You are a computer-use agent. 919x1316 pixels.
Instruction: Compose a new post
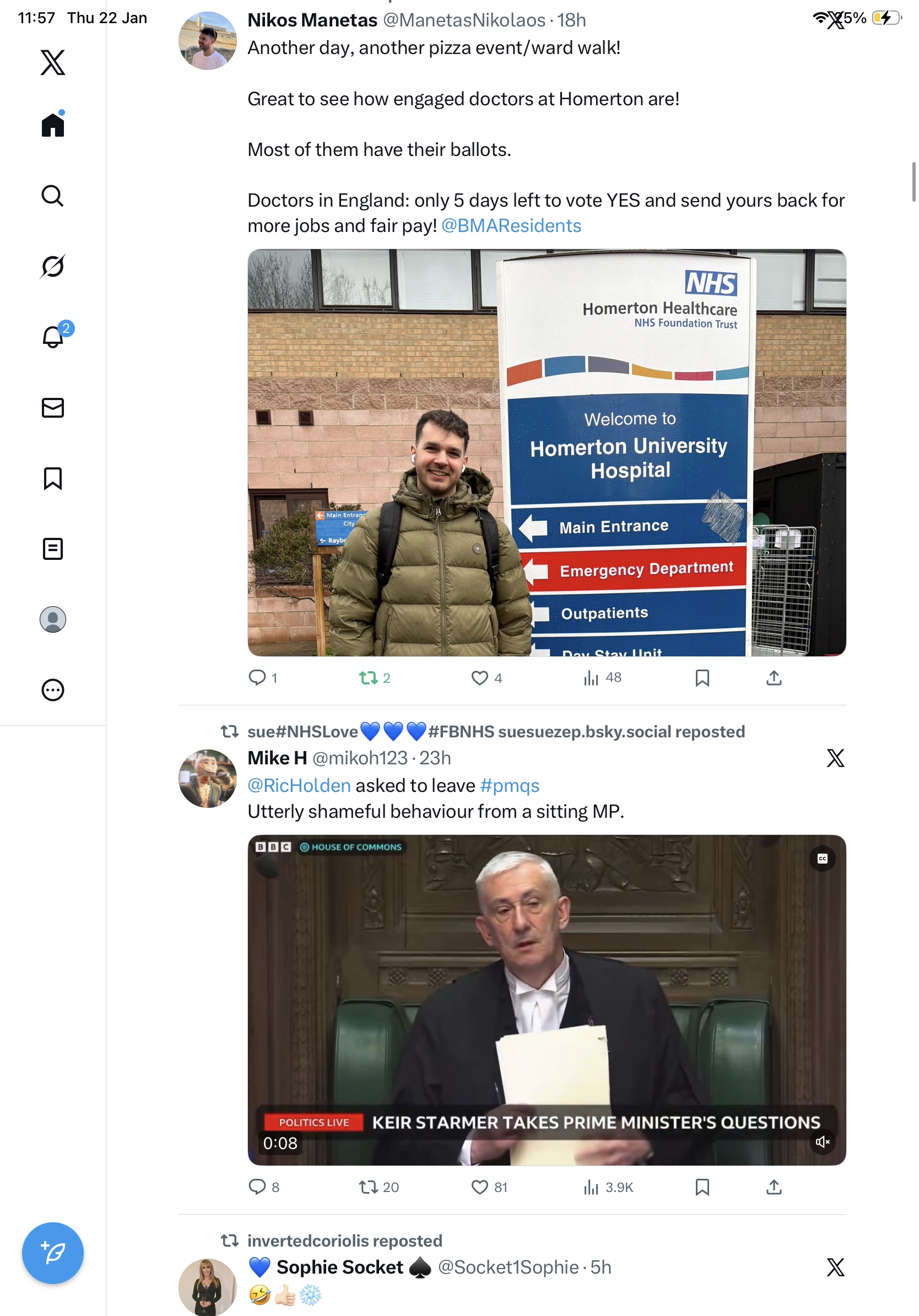click(53, 1253)
